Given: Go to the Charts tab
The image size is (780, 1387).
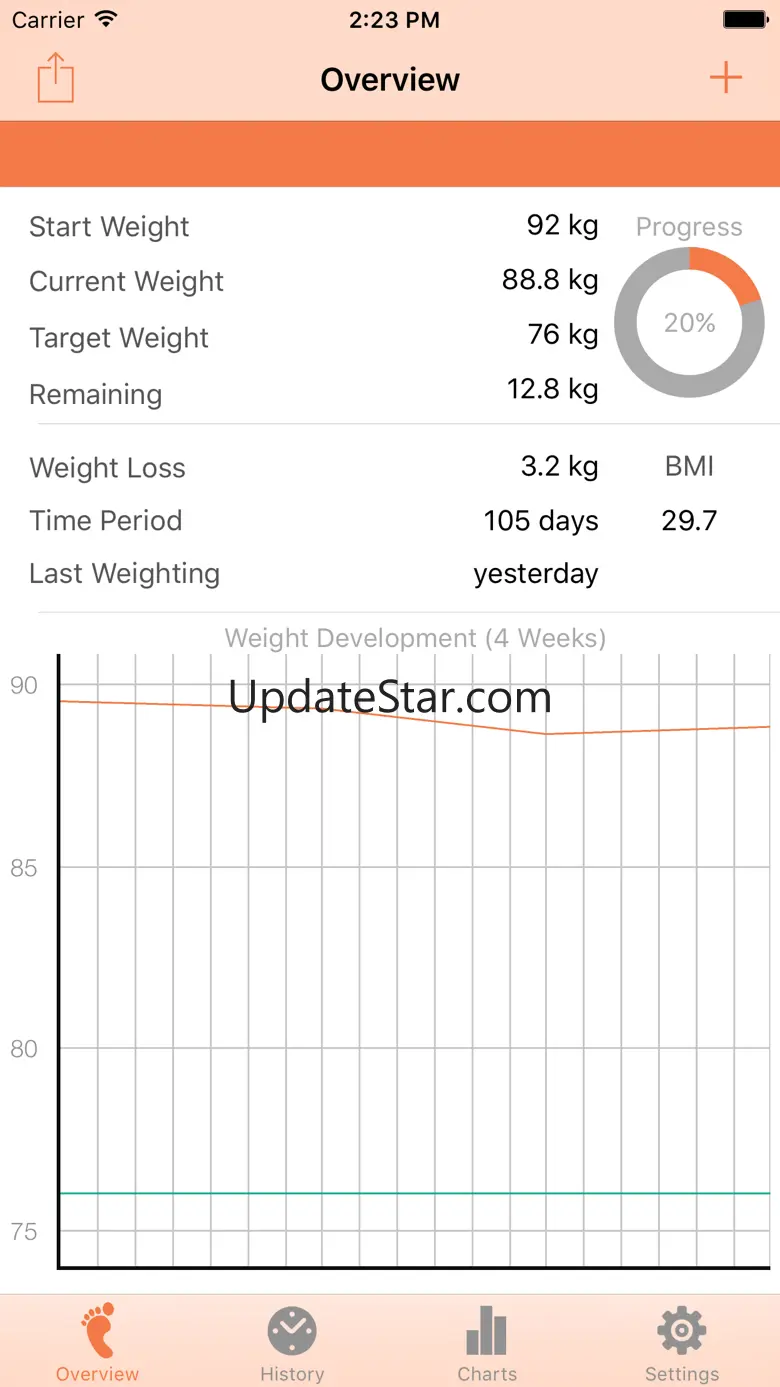Looking at the screenshot, I should pyautogui.click(x=487, y=1342).
